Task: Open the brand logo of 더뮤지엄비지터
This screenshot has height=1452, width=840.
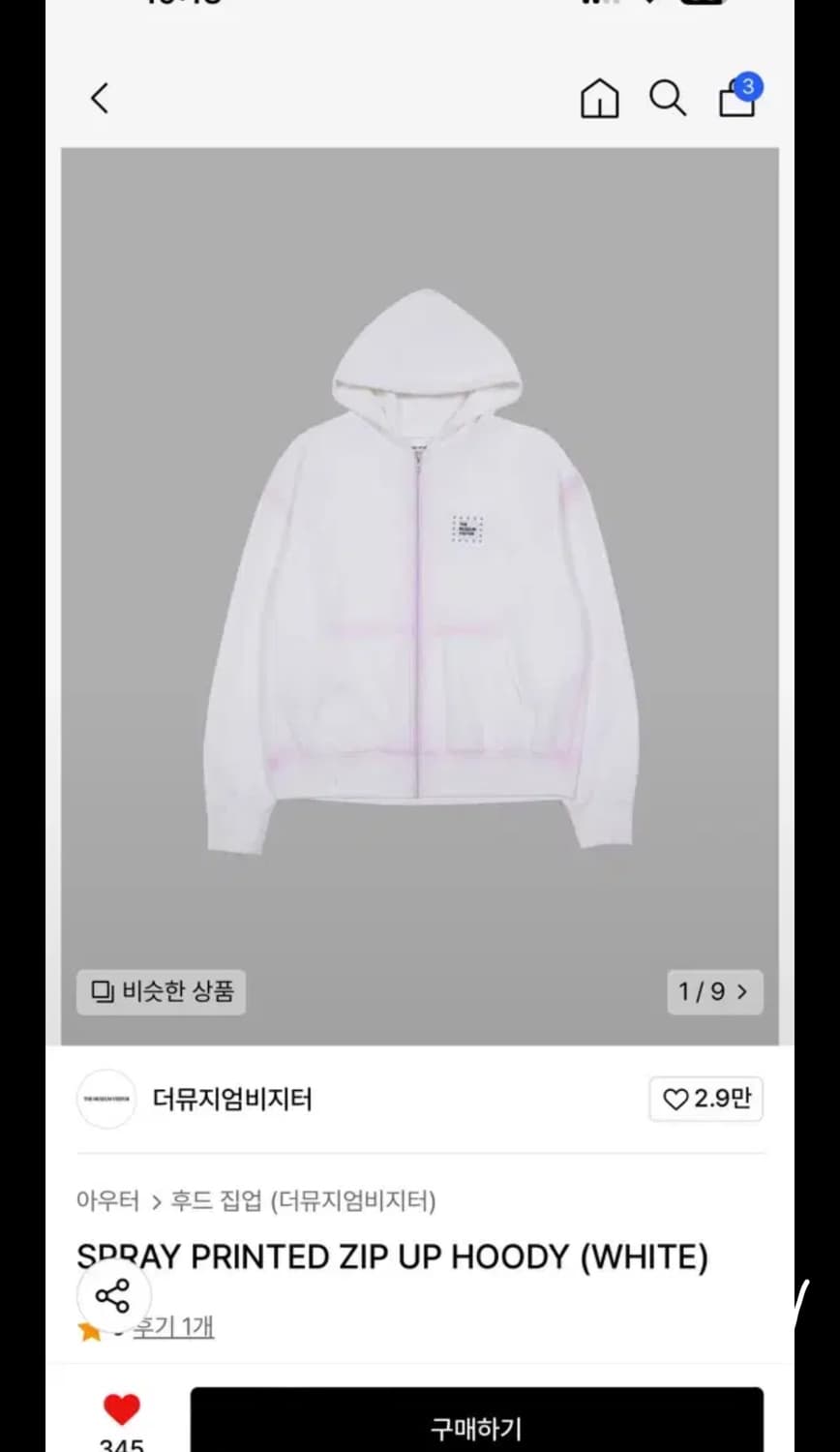Action: pyautogui.click(x=106, y=1100)
